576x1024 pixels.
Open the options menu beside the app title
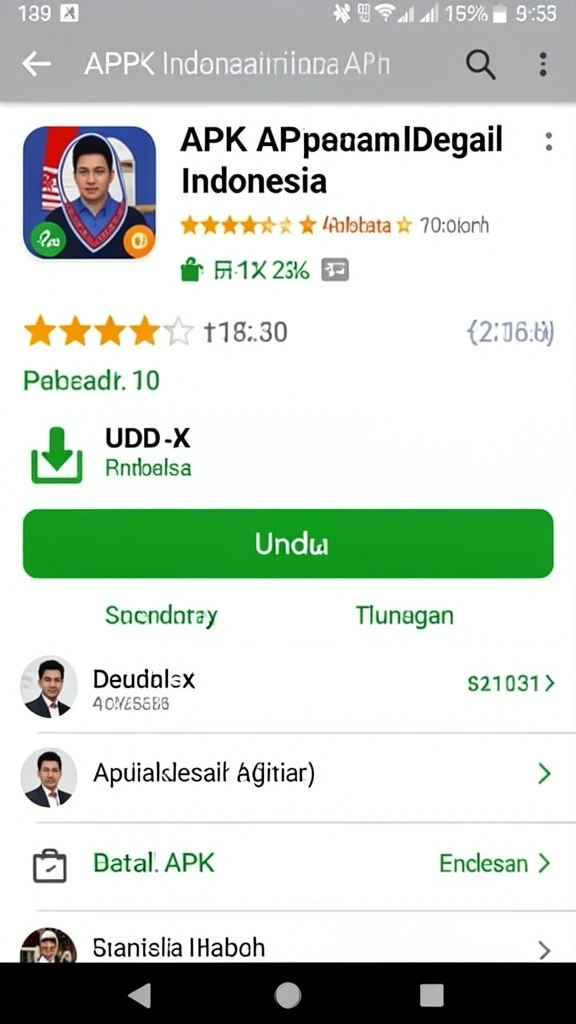549,142
